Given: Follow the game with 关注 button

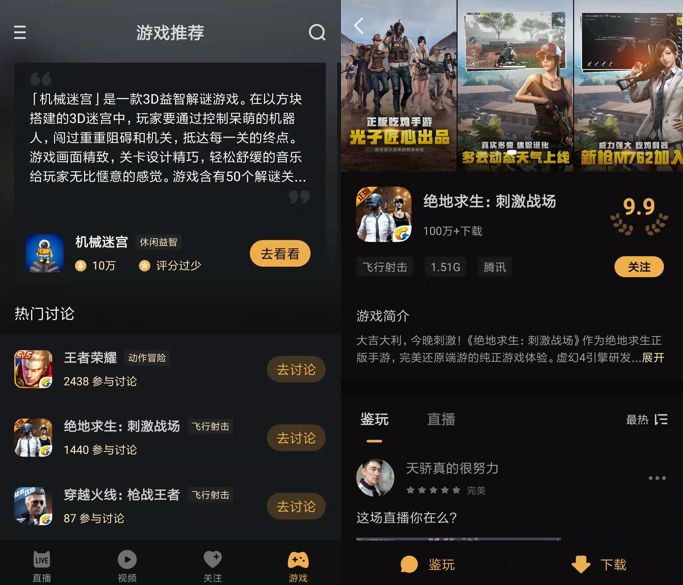Looking at the screenshot, I should (x=639, y=267).
